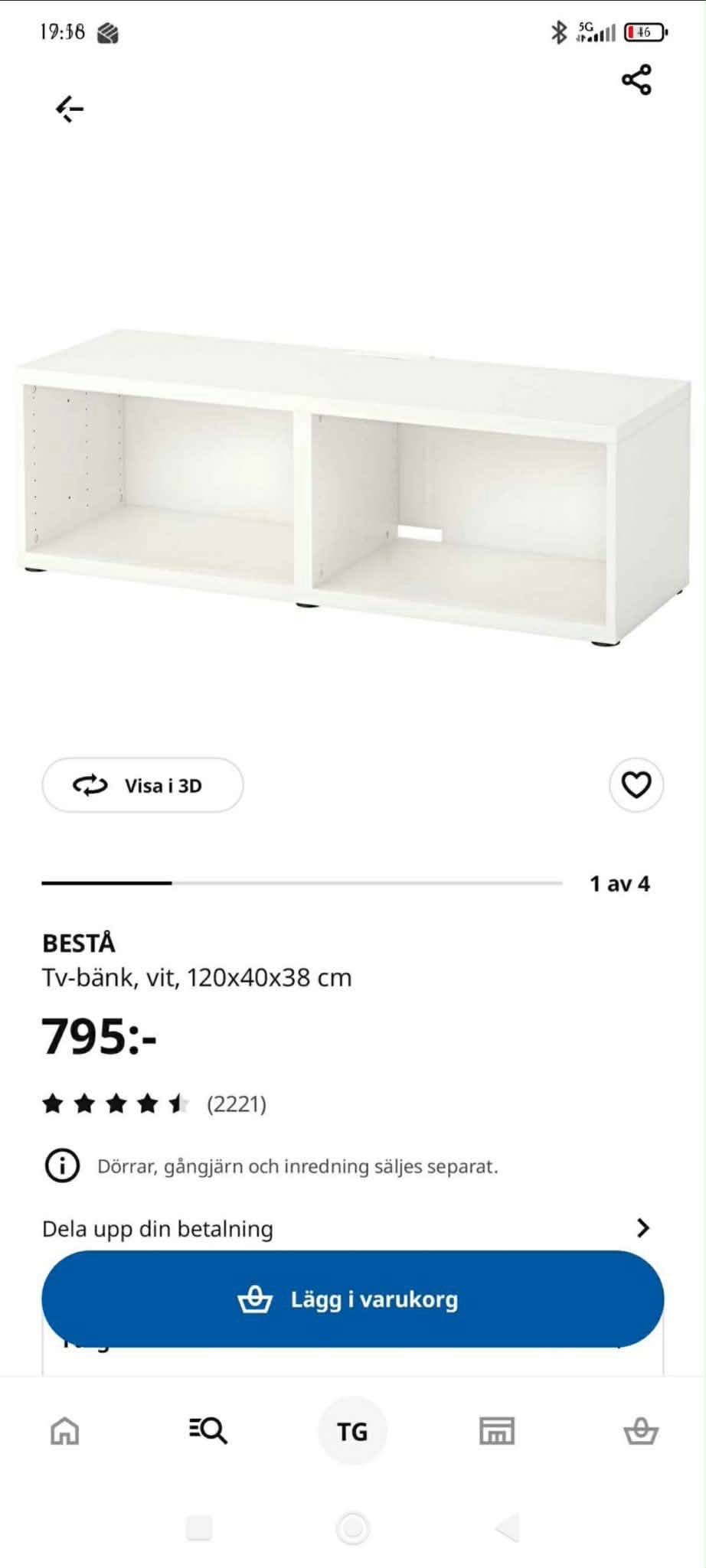Share this BESTÅ product
The image size is (706, 1568).
[x=636, y=80]
